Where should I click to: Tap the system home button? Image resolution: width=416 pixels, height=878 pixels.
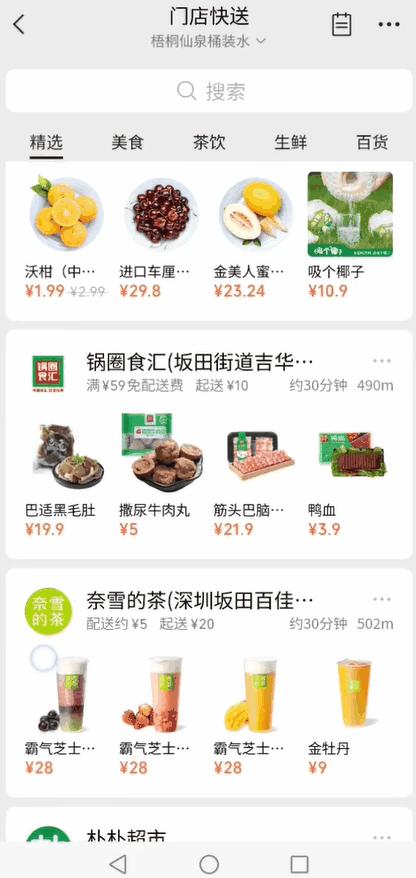(x=209, y=864)
